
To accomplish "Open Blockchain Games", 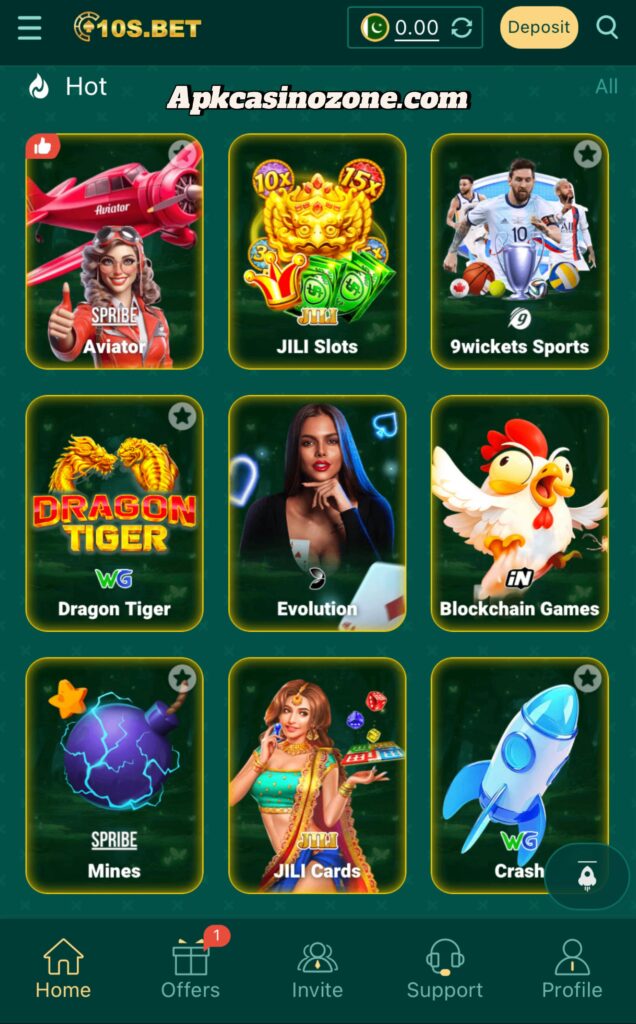I will click(x=519, y=514).
